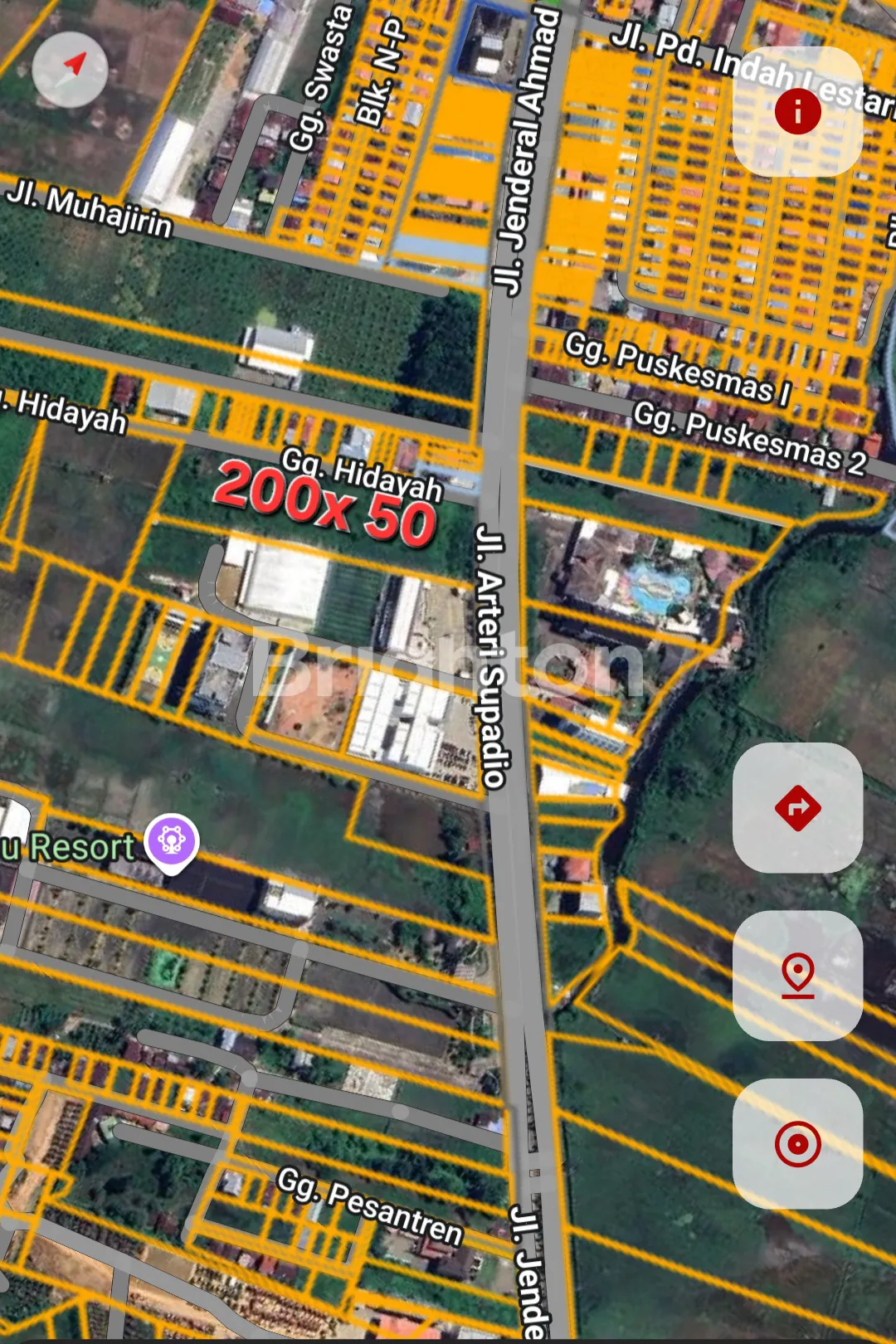Open the red info button
Viewport: 896px width, 1344px height.
click(797, 111)
